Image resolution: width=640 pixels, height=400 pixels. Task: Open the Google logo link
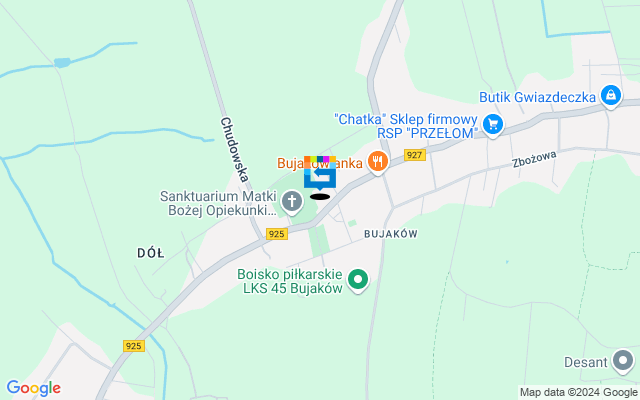click(33, 388)
